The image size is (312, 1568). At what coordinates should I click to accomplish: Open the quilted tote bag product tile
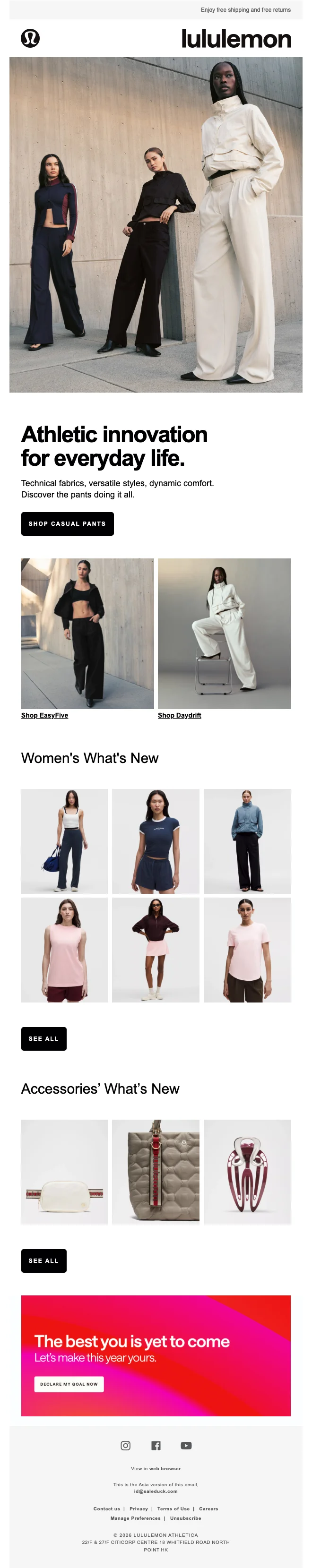click(x=156, y=1172)
